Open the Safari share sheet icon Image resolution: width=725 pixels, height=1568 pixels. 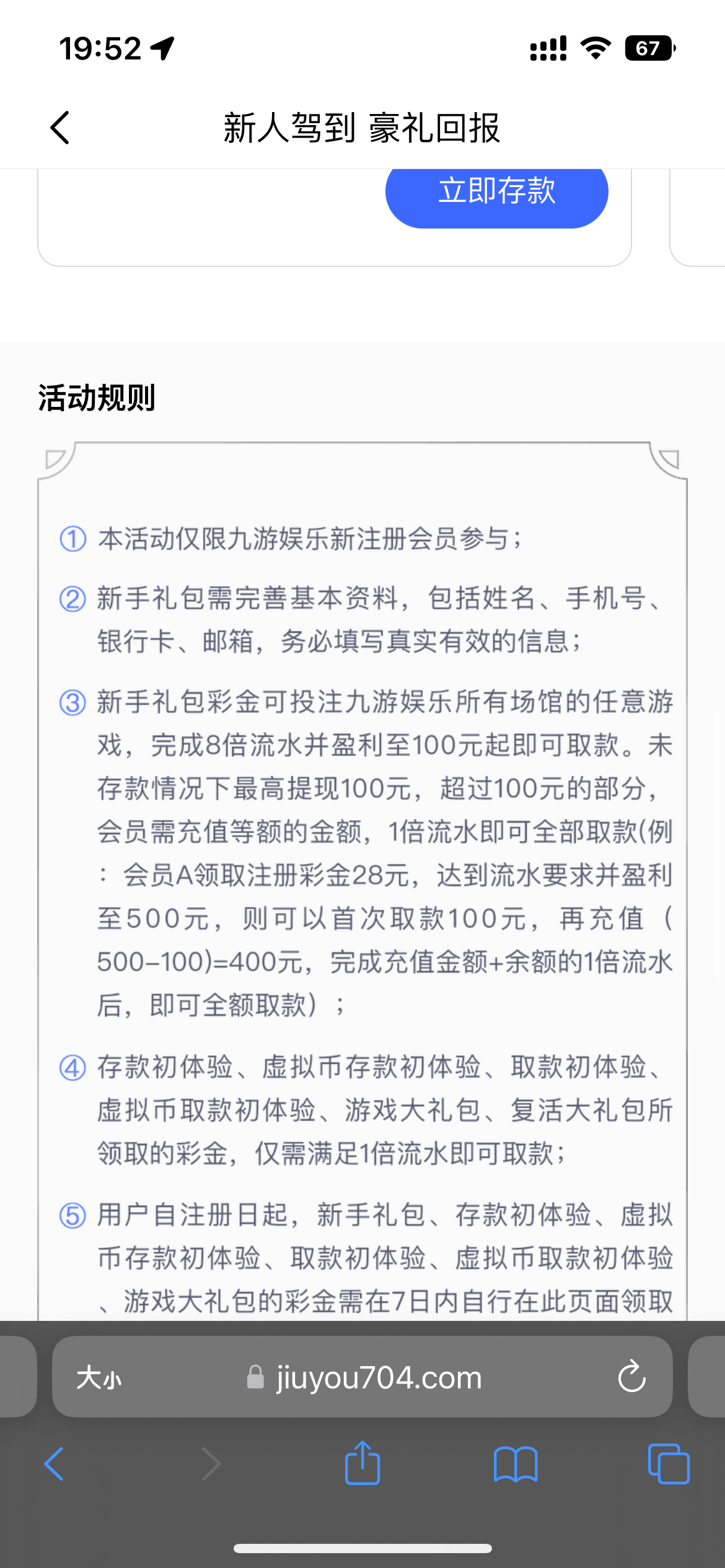(362, 1465)
